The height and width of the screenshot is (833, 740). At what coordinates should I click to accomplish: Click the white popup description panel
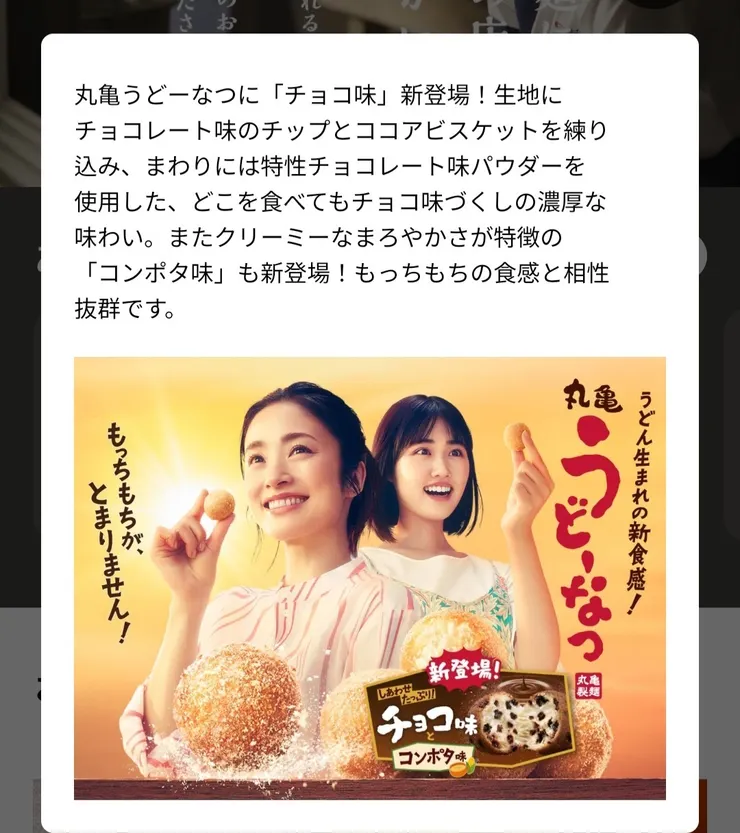coord(370,200)
